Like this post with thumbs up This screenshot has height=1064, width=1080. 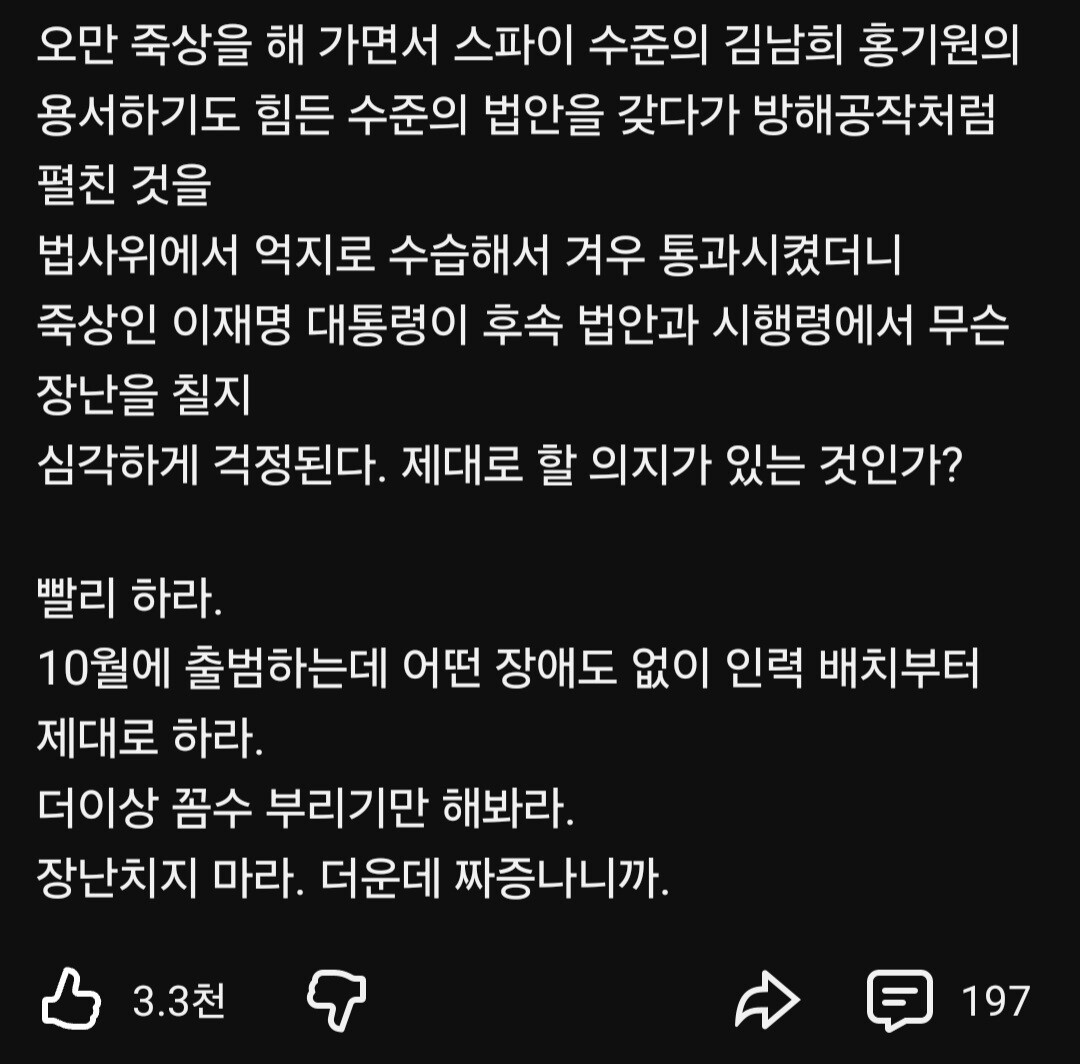pos(71,999)
